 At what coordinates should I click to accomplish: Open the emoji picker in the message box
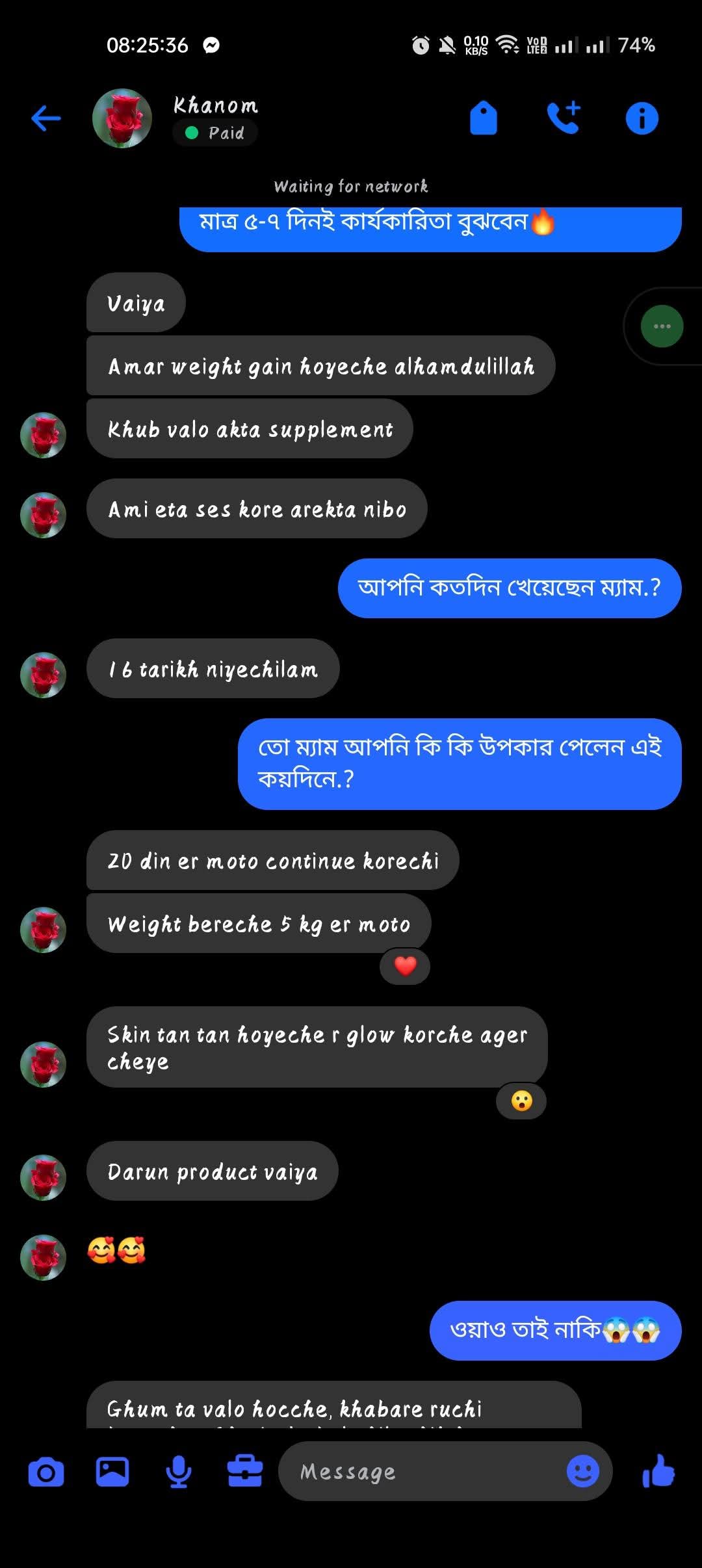pyautogui.click(x=582, y=1471)
